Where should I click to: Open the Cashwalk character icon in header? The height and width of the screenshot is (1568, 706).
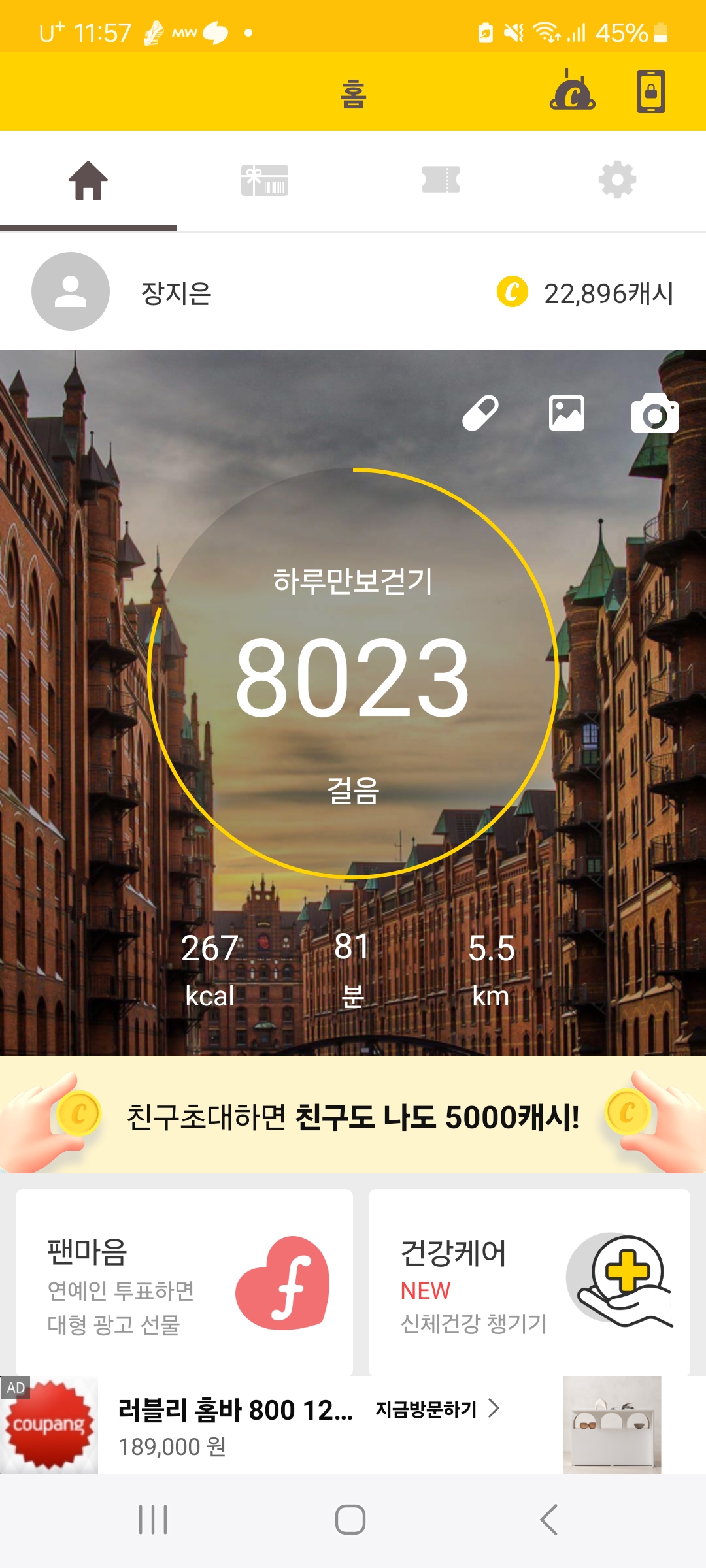[573, 92]
